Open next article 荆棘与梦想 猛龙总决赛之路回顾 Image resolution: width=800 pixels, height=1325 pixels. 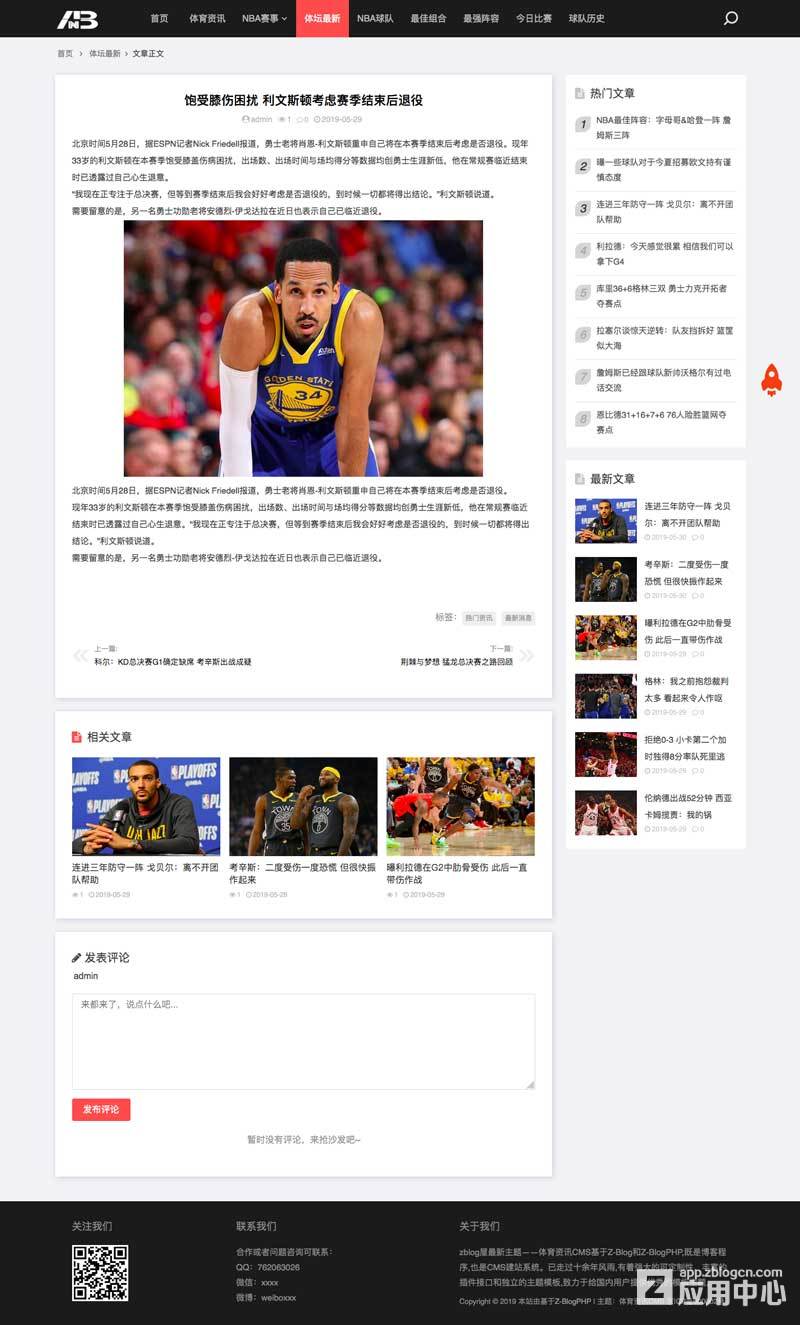tap(456, 661)
